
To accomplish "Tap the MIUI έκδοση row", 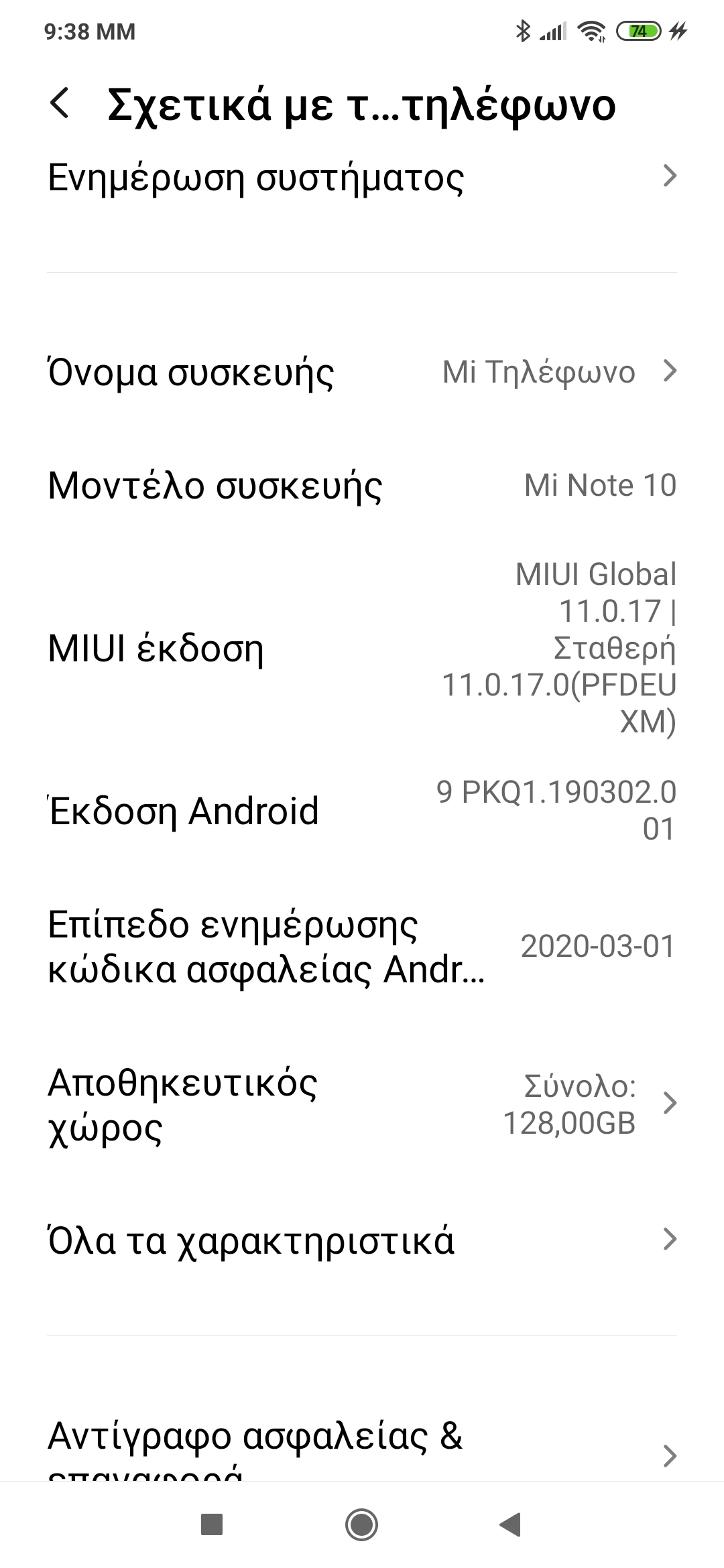I will pyautogui.click(x=362, y=649).
